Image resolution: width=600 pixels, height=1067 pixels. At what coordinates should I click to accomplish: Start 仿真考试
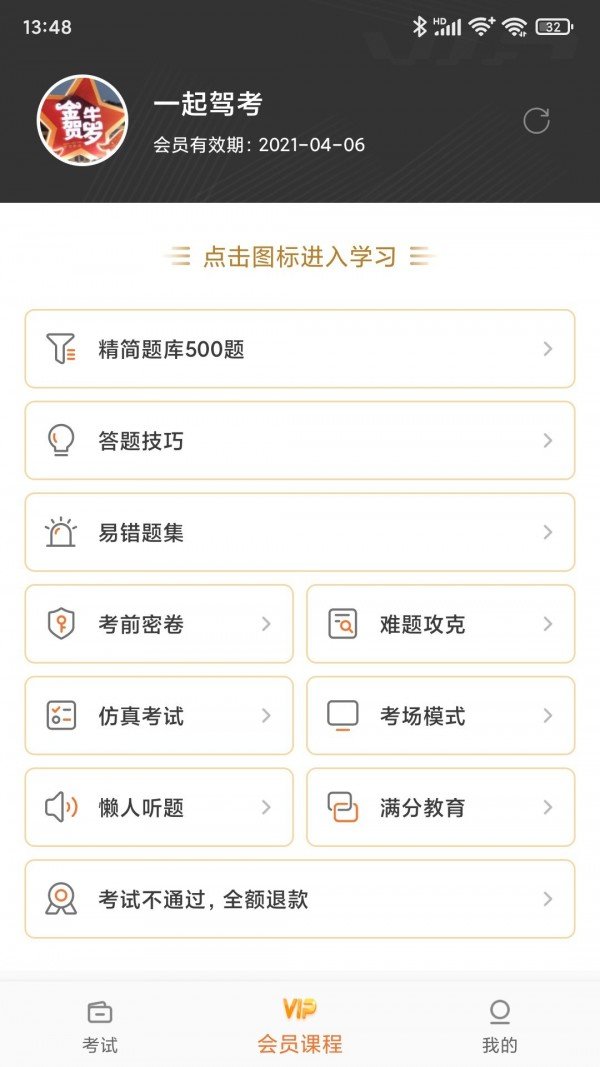click(x=159, y=716)
